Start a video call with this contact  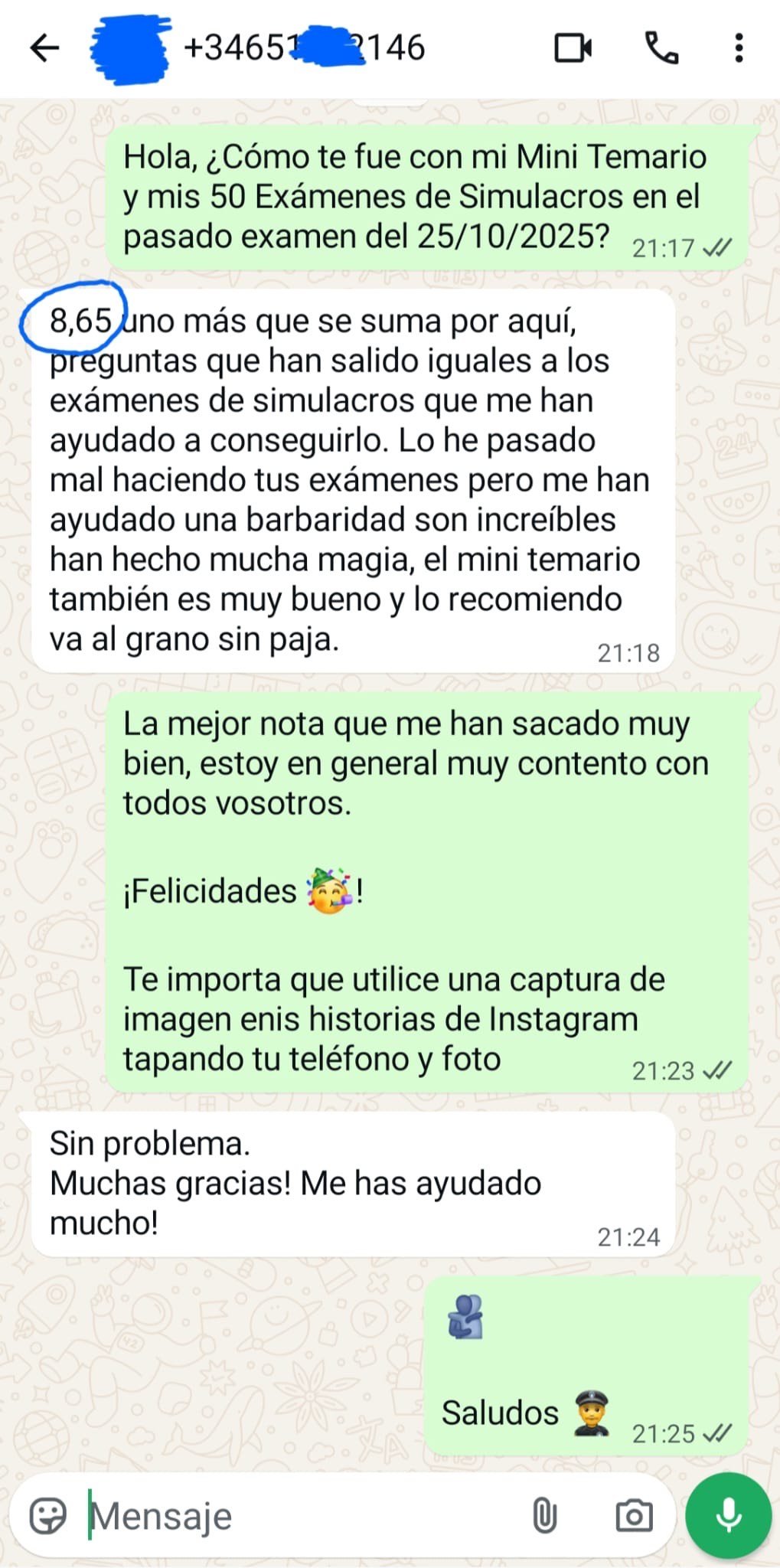point(573,48)
